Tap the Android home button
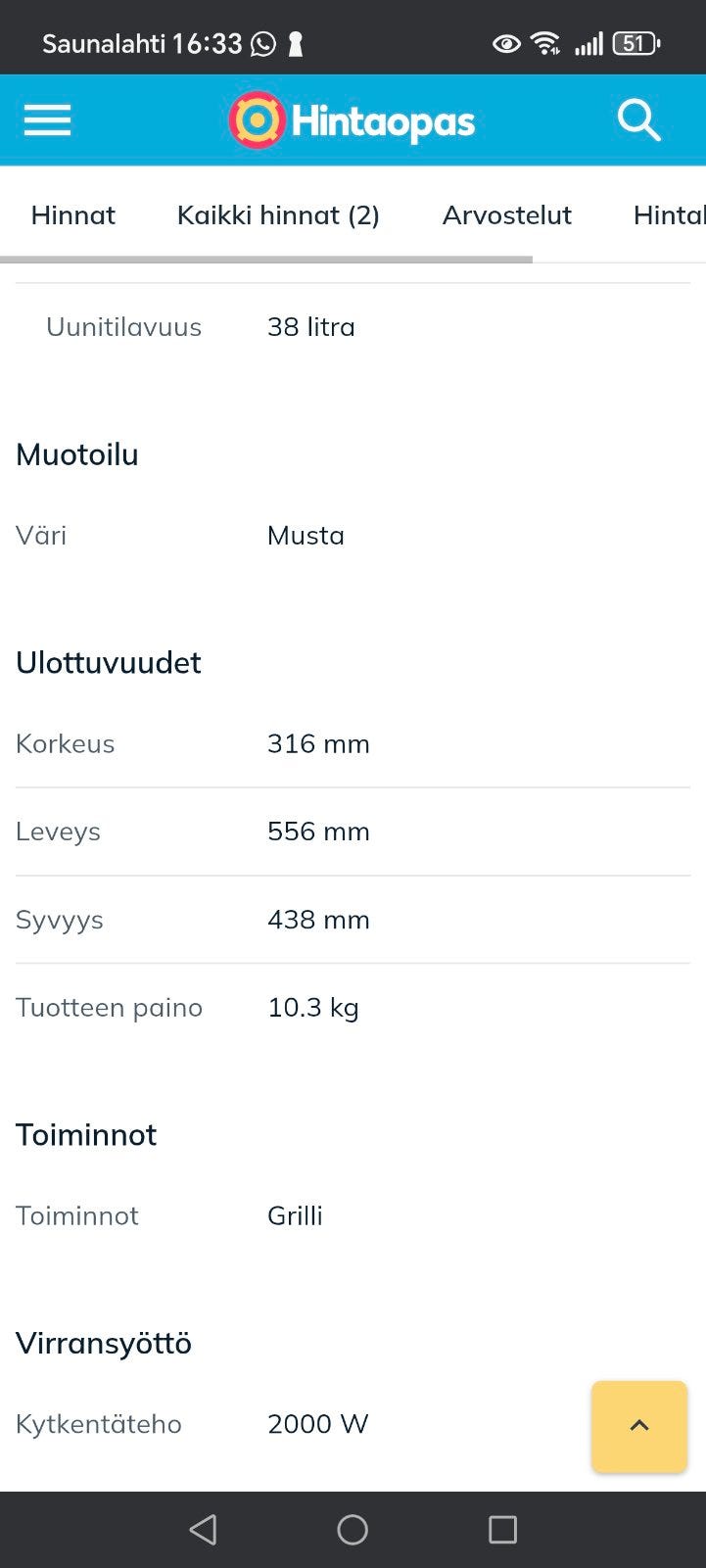Image resolution: width=706 pixels, height=1568 pixels. tap(353, 1529)
